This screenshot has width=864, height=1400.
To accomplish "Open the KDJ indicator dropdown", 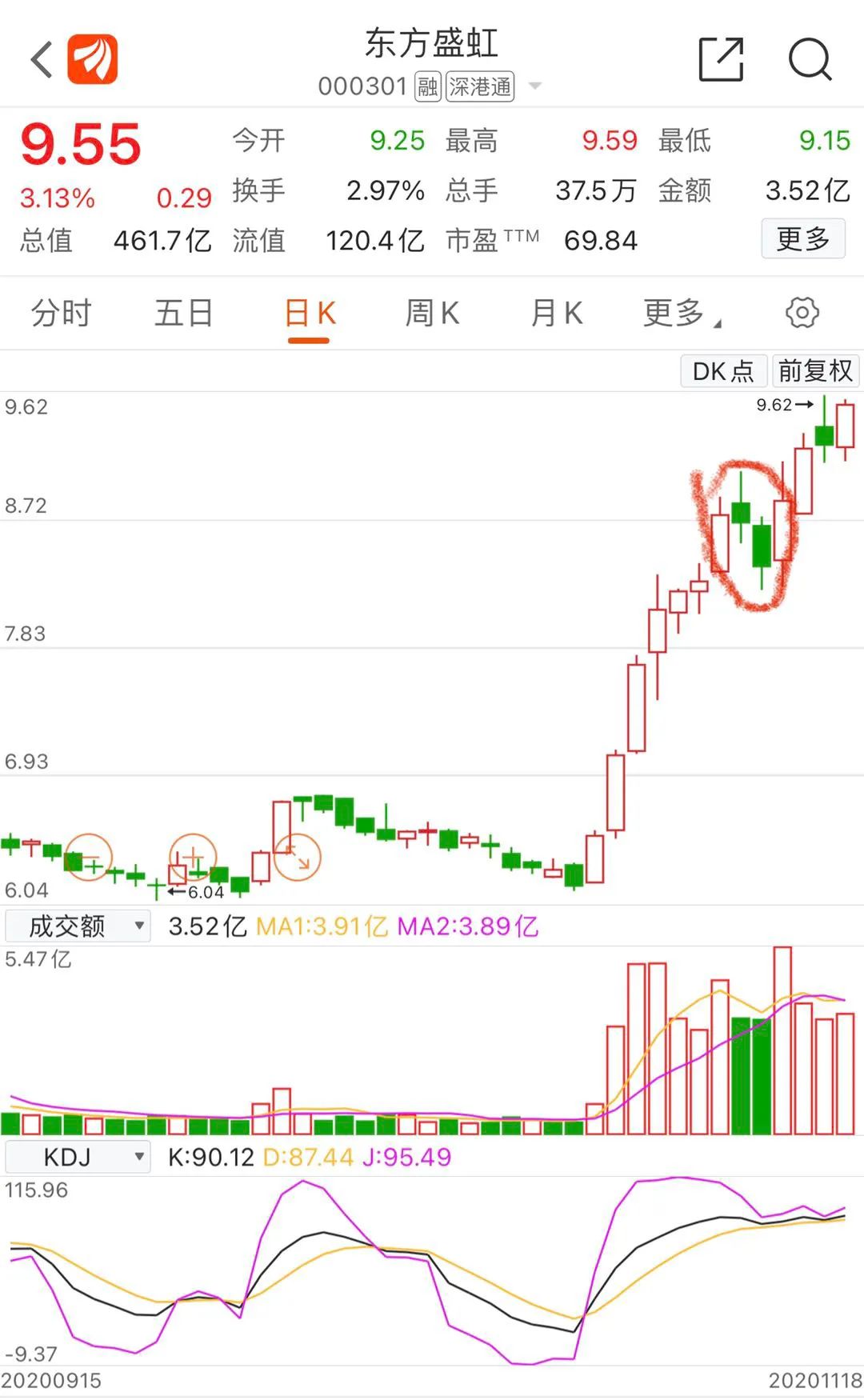I will 77,1156.
